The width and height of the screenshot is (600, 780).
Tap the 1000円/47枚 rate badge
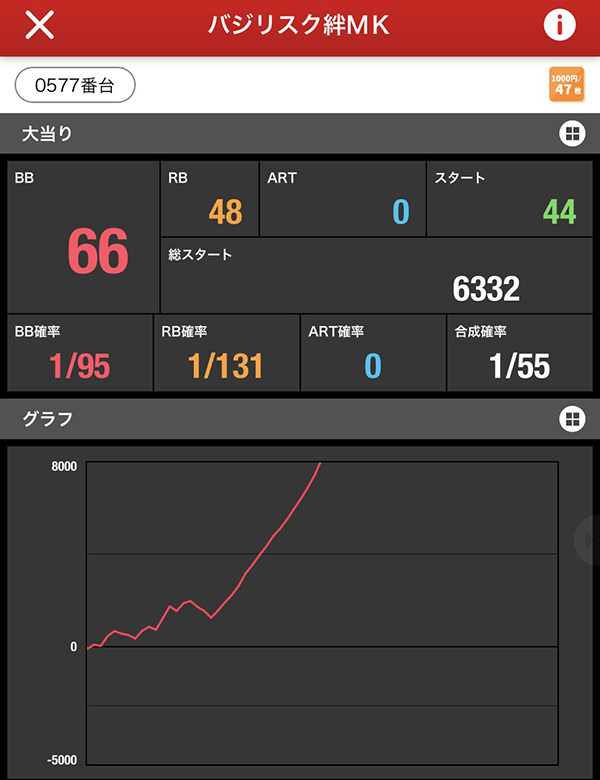[565, 85]
